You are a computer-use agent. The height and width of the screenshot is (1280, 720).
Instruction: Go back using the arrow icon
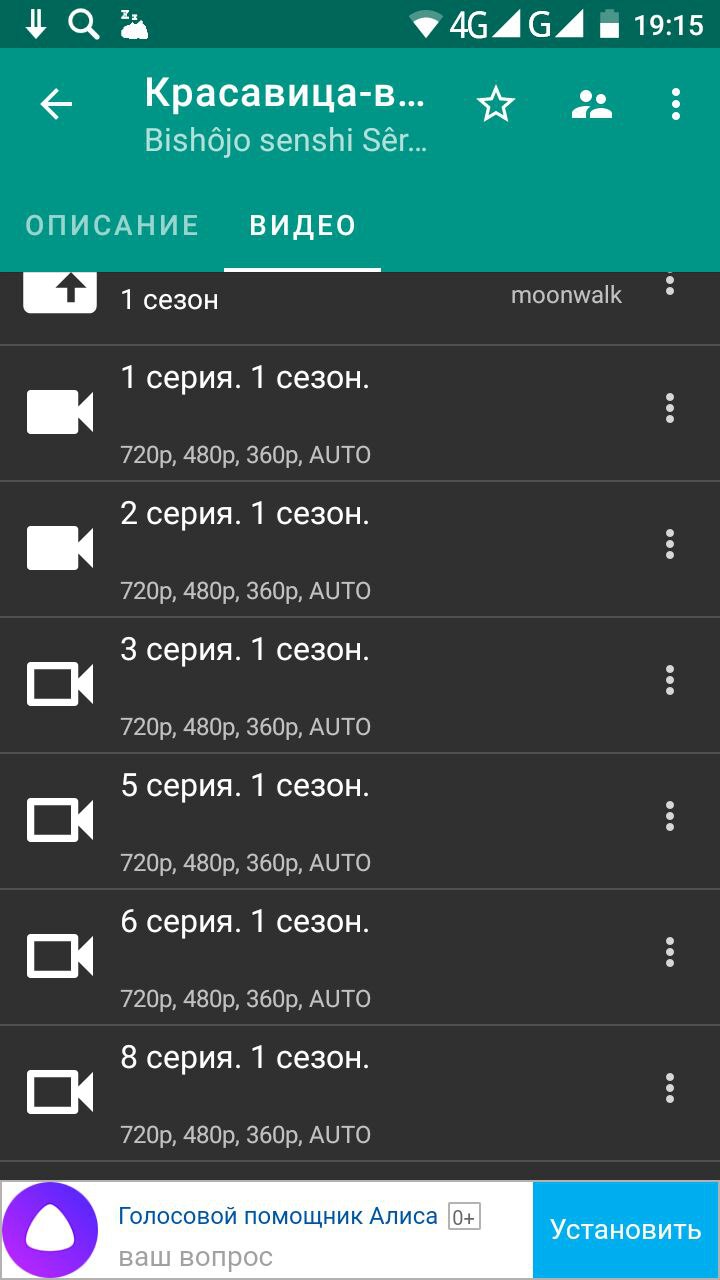[x=56, y=105]
